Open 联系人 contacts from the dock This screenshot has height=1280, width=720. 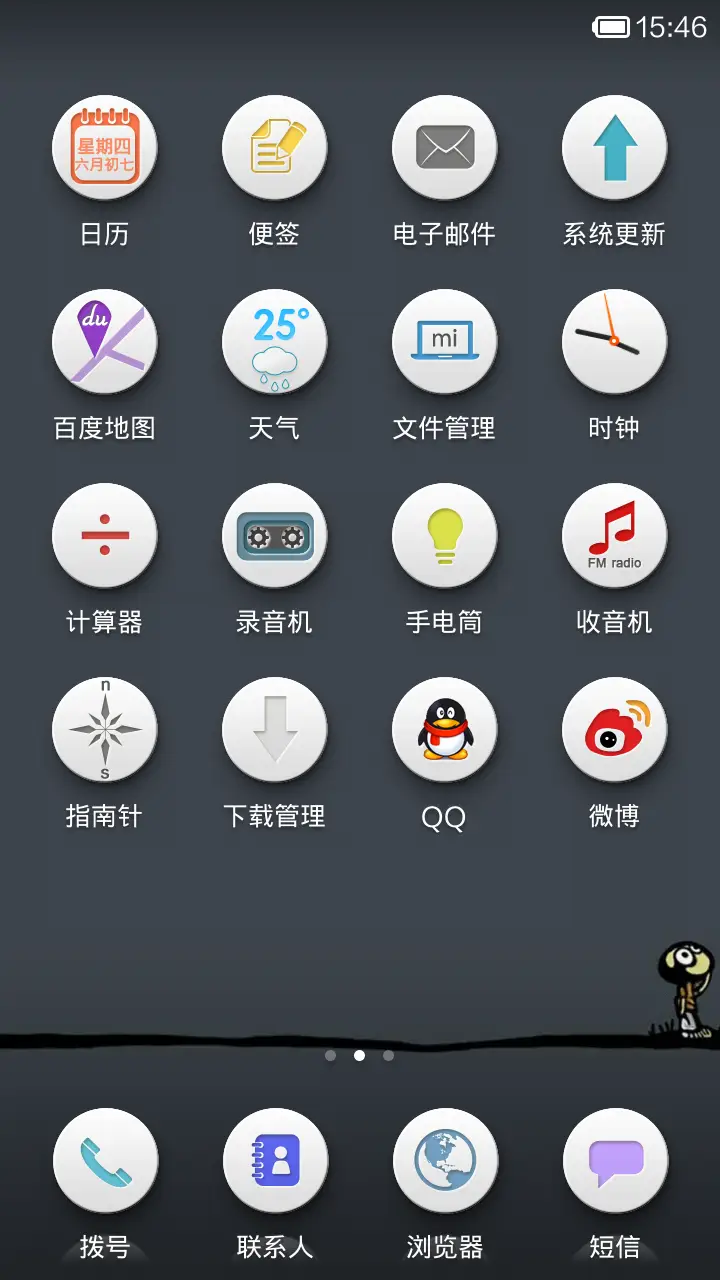pyautogui.click(x=275, y=1159)
